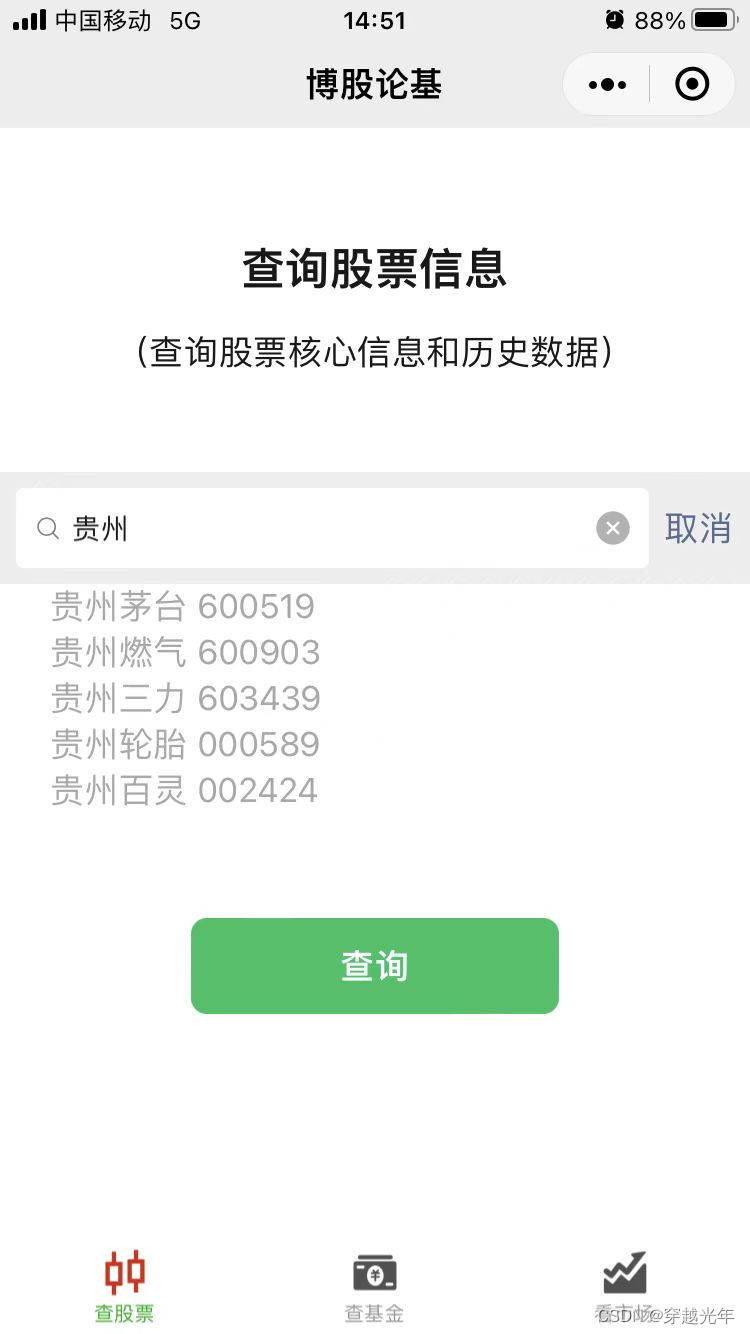Open 贵州轮胎 000589 suggestion

pyautogui.click(x=185, y=744)
